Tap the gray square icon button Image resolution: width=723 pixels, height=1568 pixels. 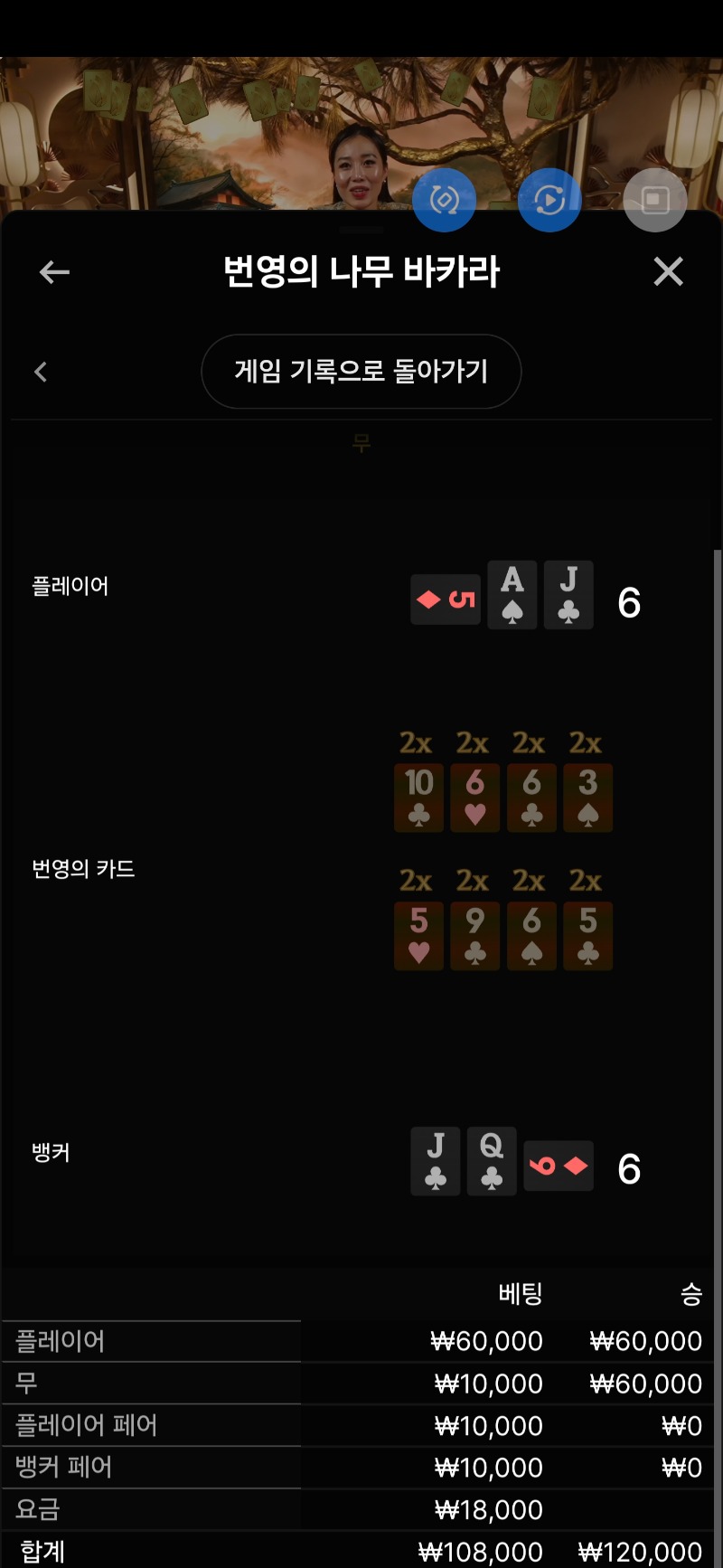coord(655,200)
